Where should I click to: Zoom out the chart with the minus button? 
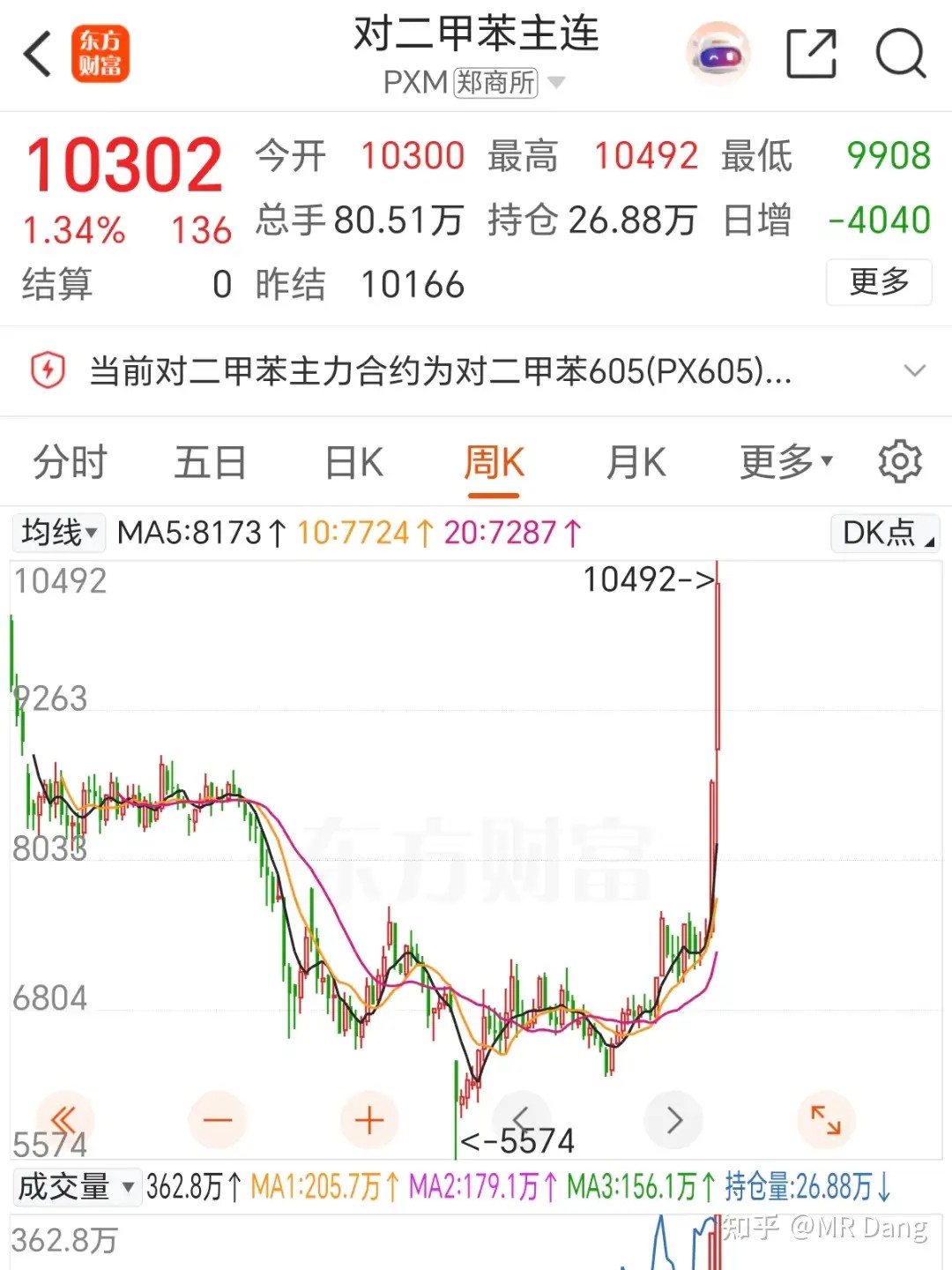click(217, 1120)
